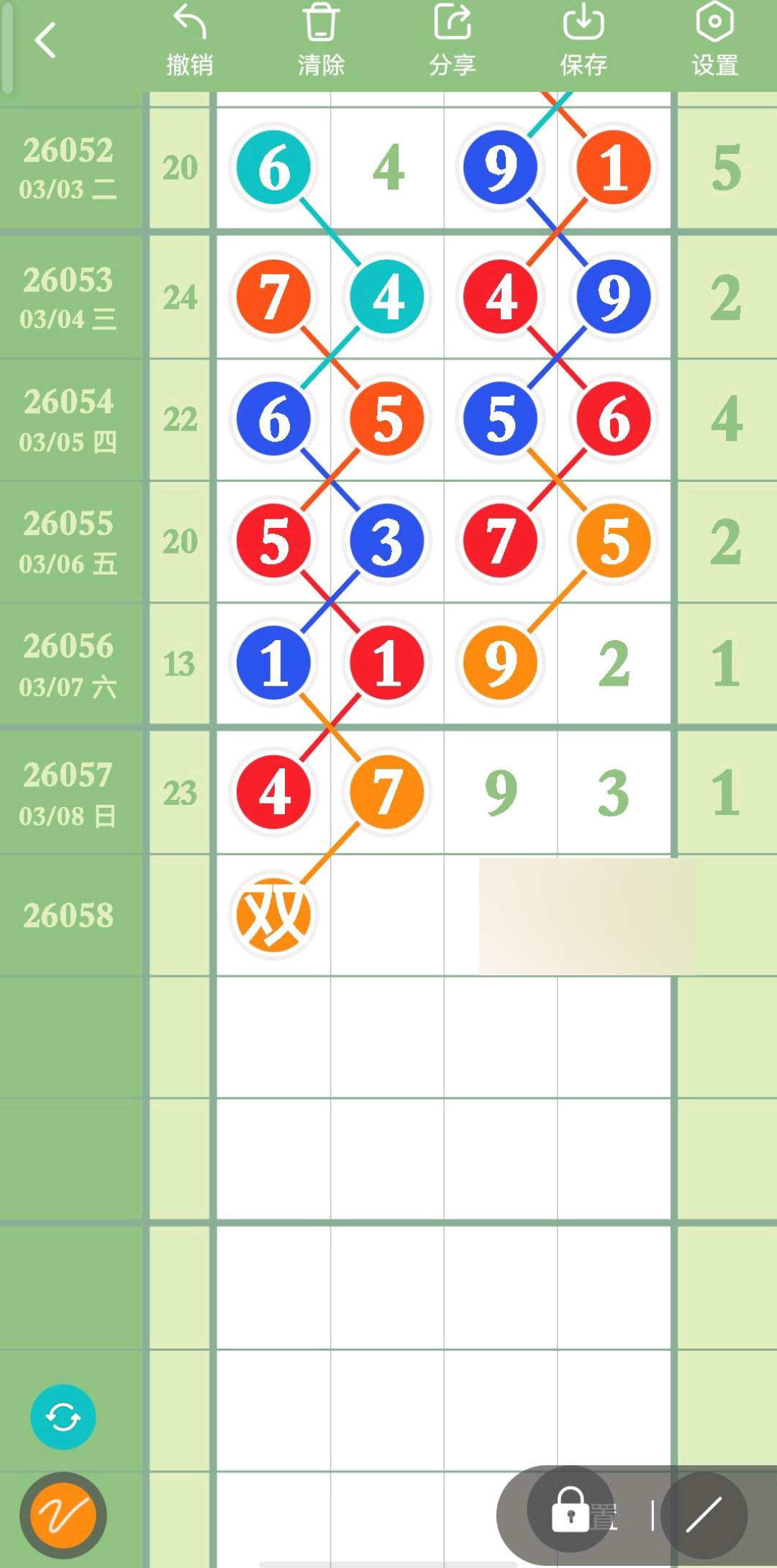Viewport: 777px width, 1568px height.
Task: Save the chart with 保存
Action: [x=583, y=40]
